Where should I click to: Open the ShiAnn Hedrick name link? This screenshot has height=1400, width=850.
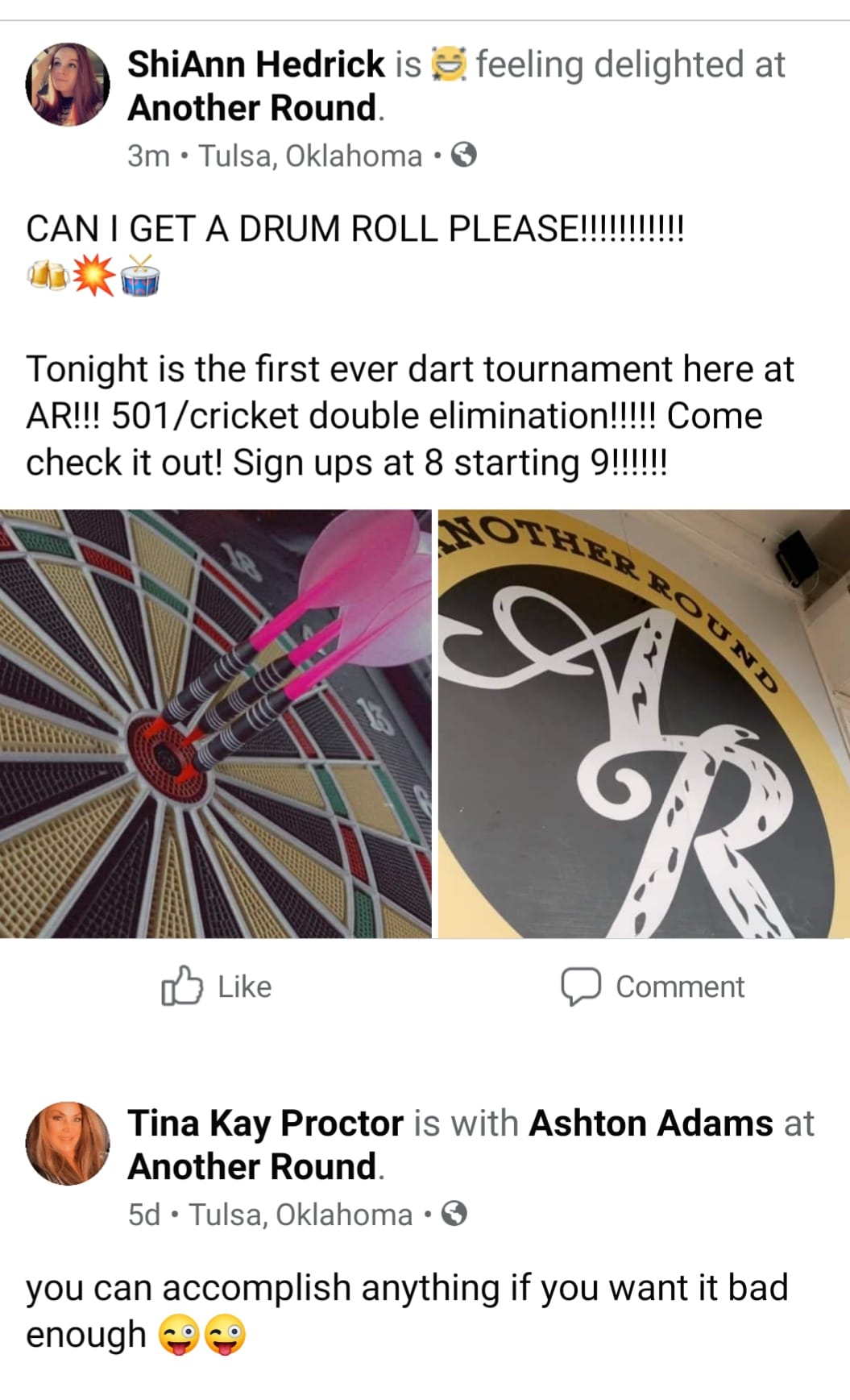256,64
